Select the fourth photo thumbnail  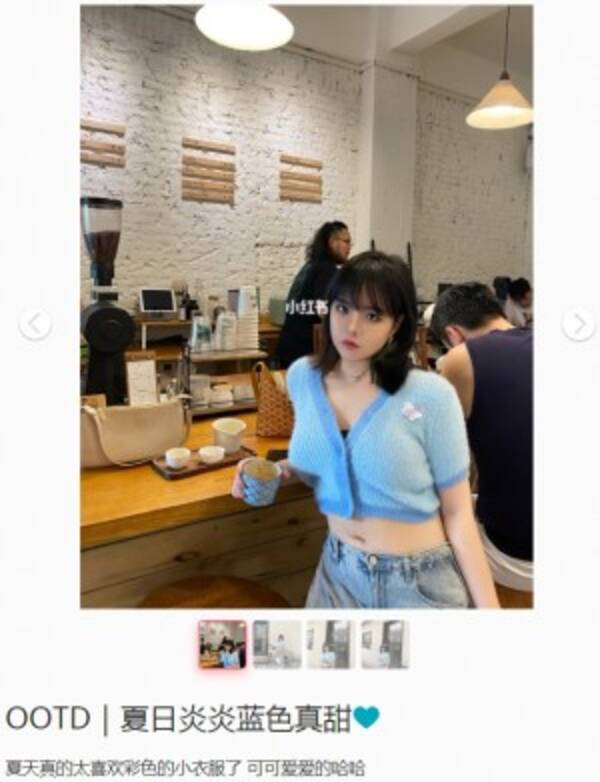384,645
